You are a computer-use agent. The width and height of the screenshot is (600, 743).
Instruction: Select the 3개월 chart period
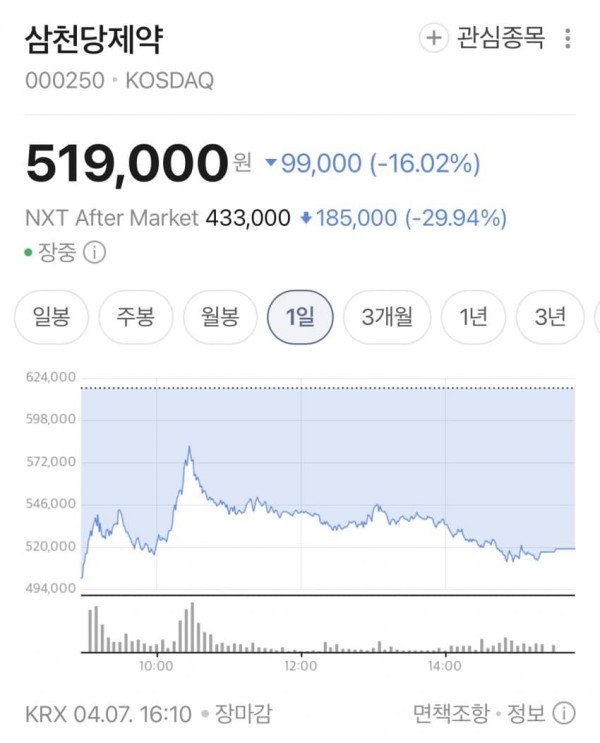(387, 318)
